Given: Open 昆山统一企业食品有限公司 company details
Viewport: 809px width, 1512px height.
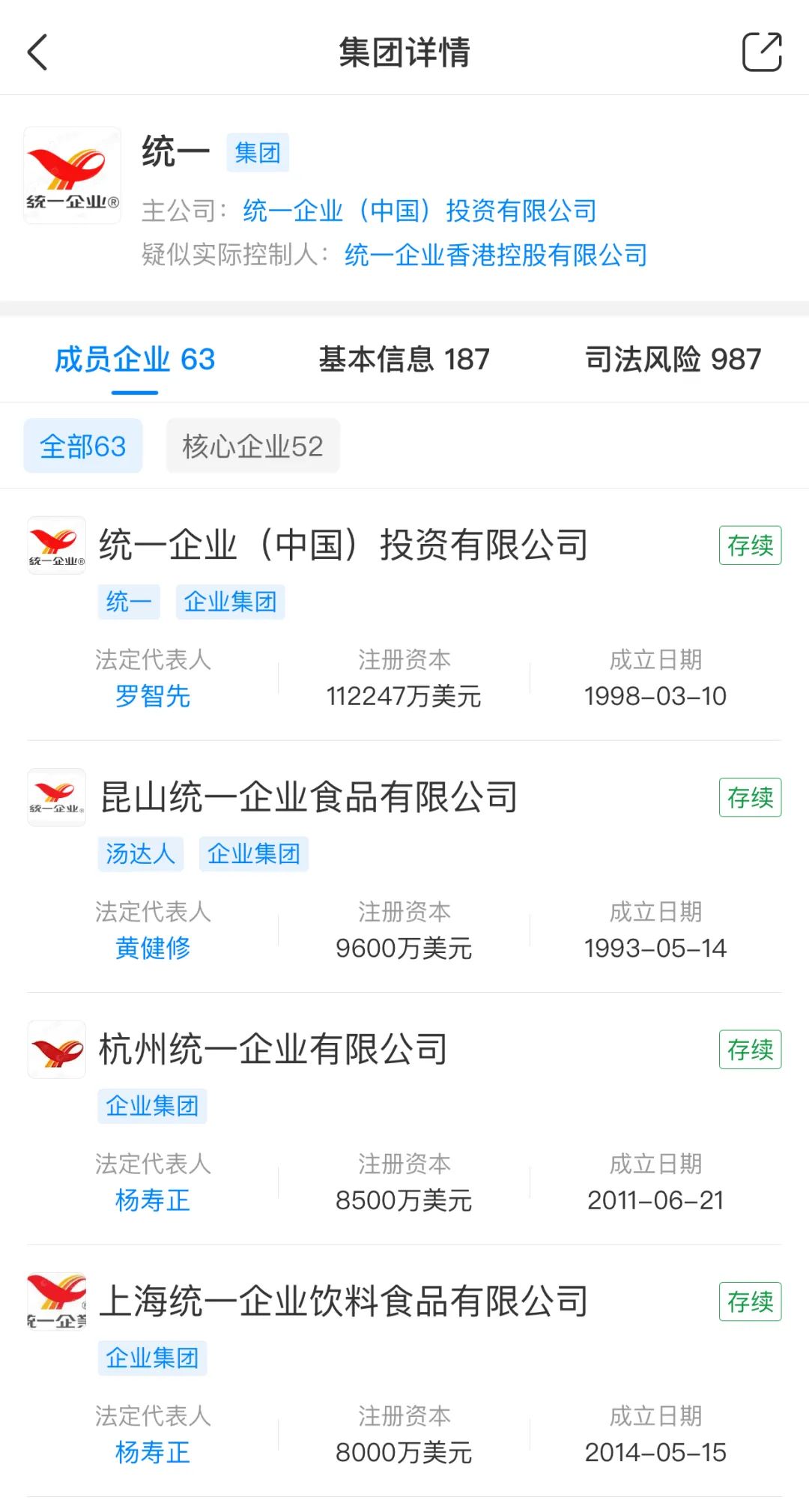Looking at the screenshot, I should tap(309, 797).
